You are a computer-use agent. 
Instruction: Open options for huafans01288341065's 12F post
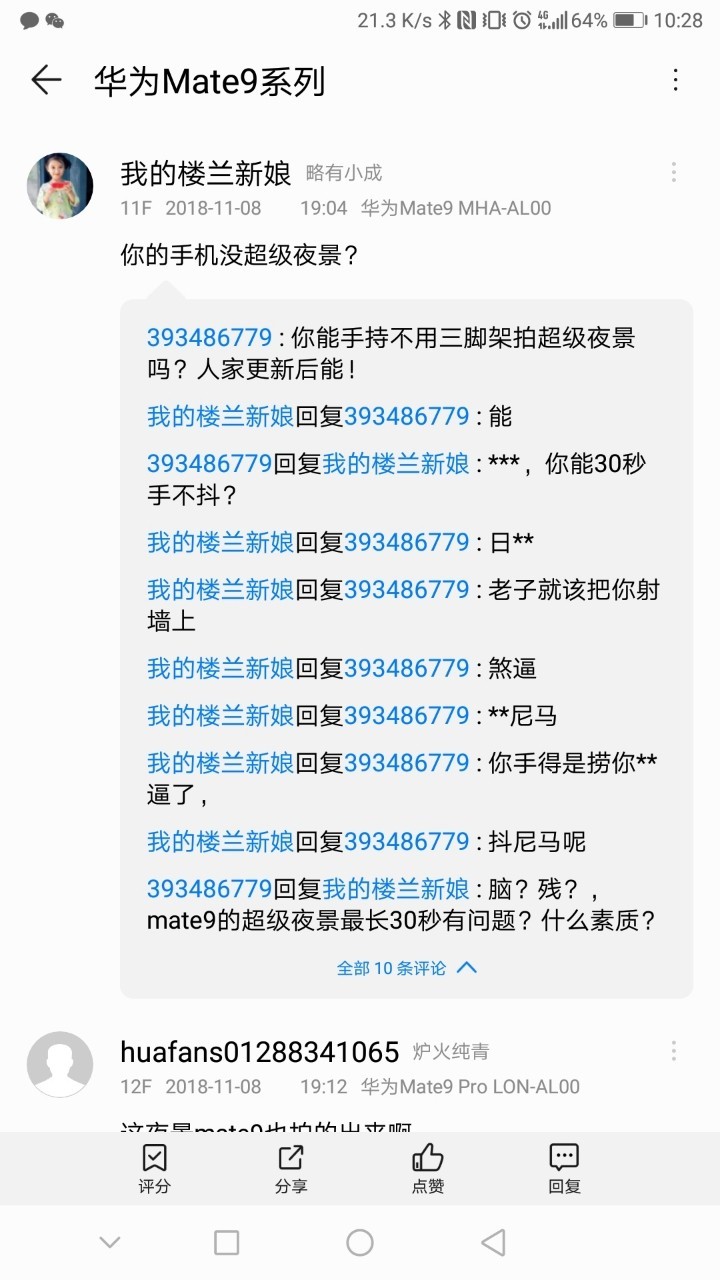(x=674, y=1051)
